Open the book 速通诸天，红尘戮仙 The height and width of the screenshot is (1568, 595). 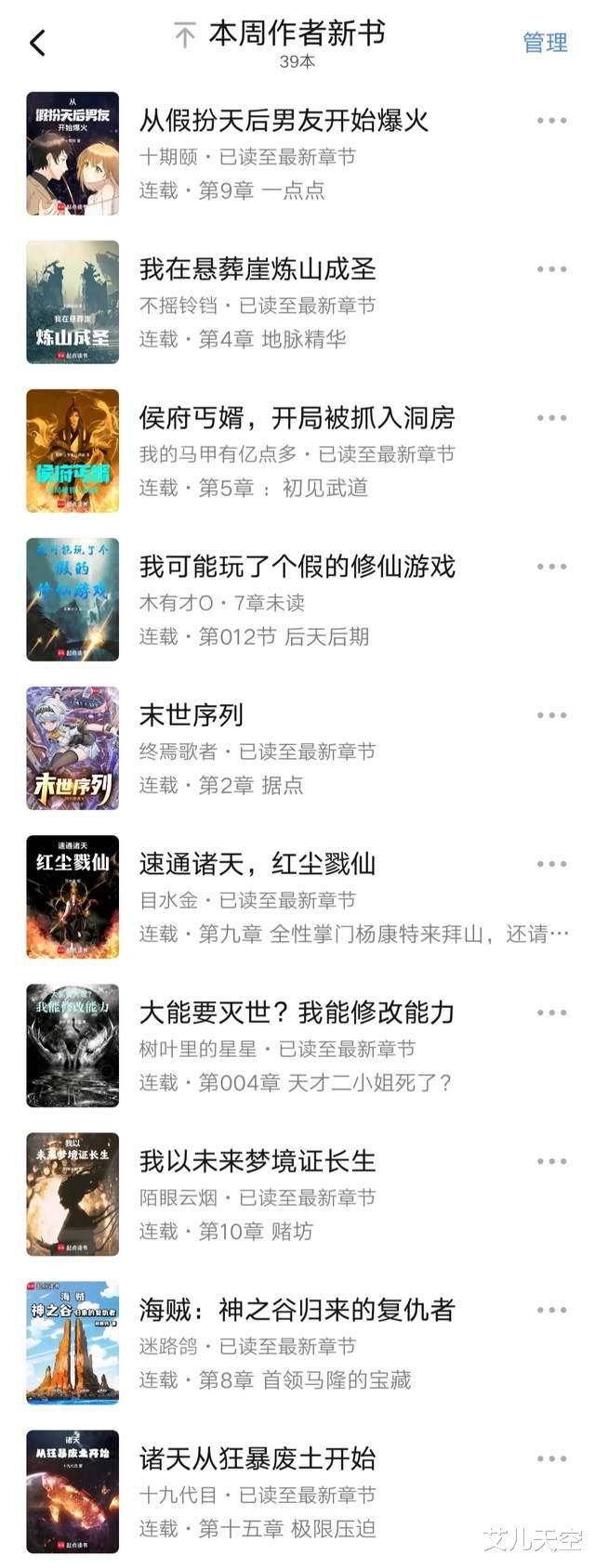(x=258, y=864)
